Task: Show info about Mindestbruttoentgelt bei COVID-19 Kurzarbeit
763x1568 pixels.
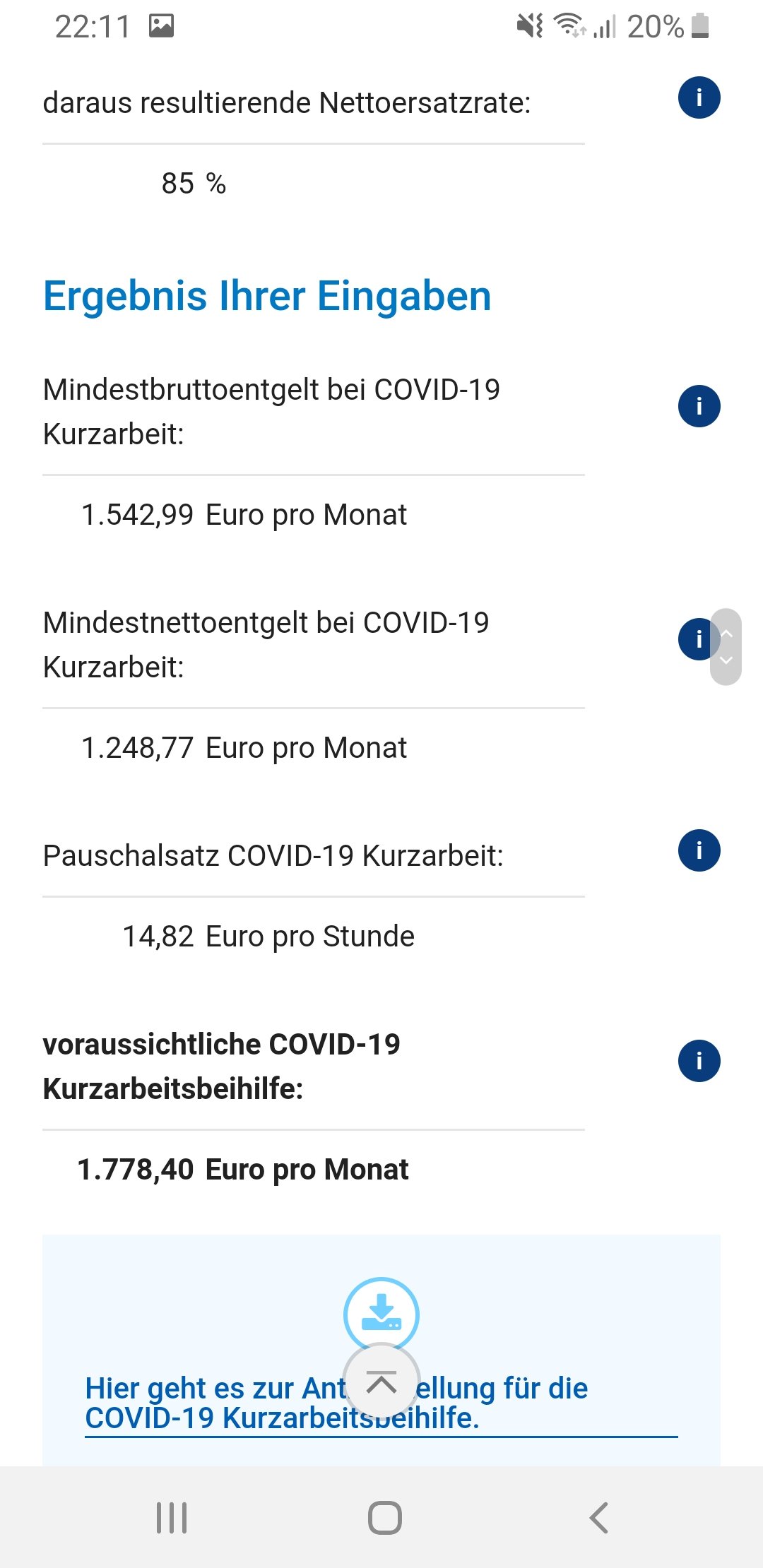Action: (x=699, y=406)
